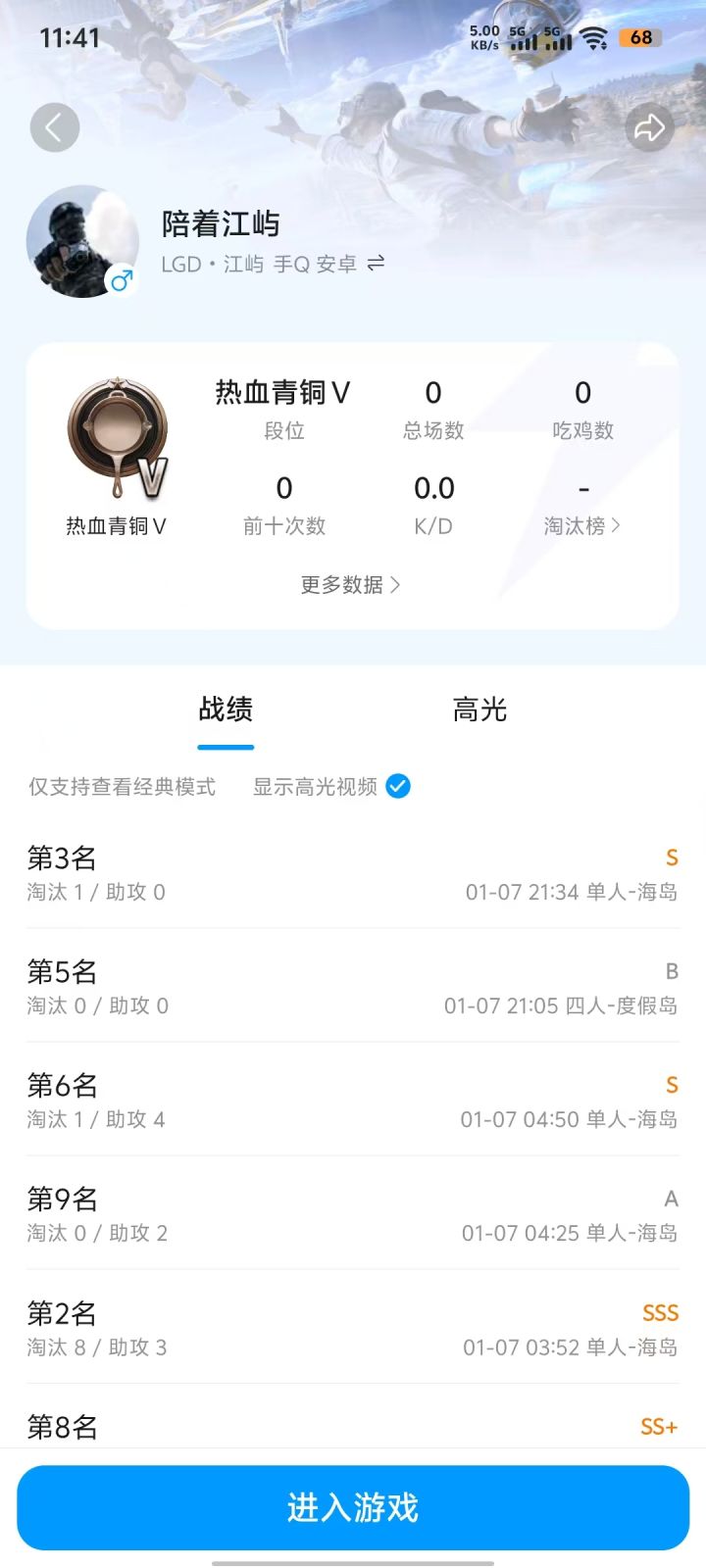Image resolution: width=706 pixels, height=1568 pixels.
Task: Select the 战绩 tab
Action: pos(226,710)
